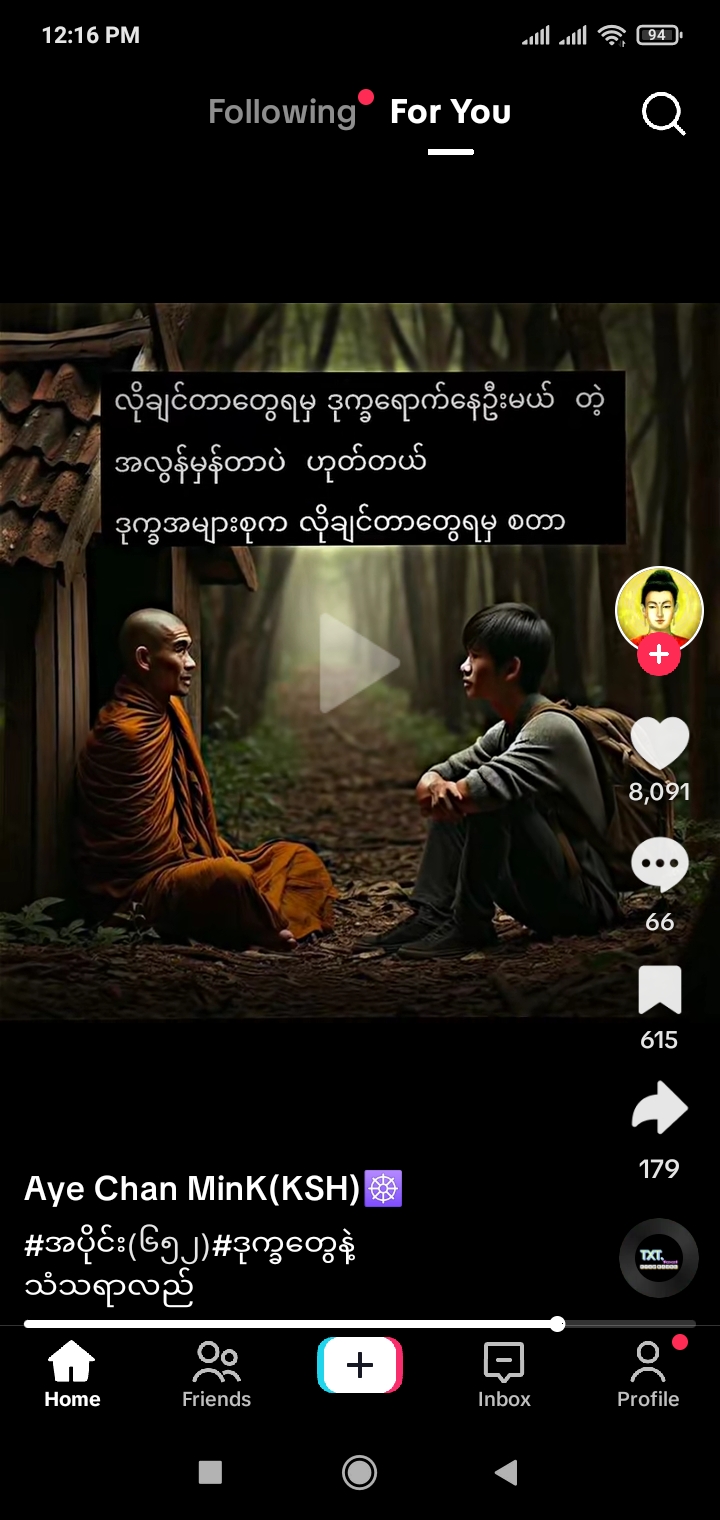Share this video
Viewport: 720px width, 1520px height.
tap(659, 1110)
